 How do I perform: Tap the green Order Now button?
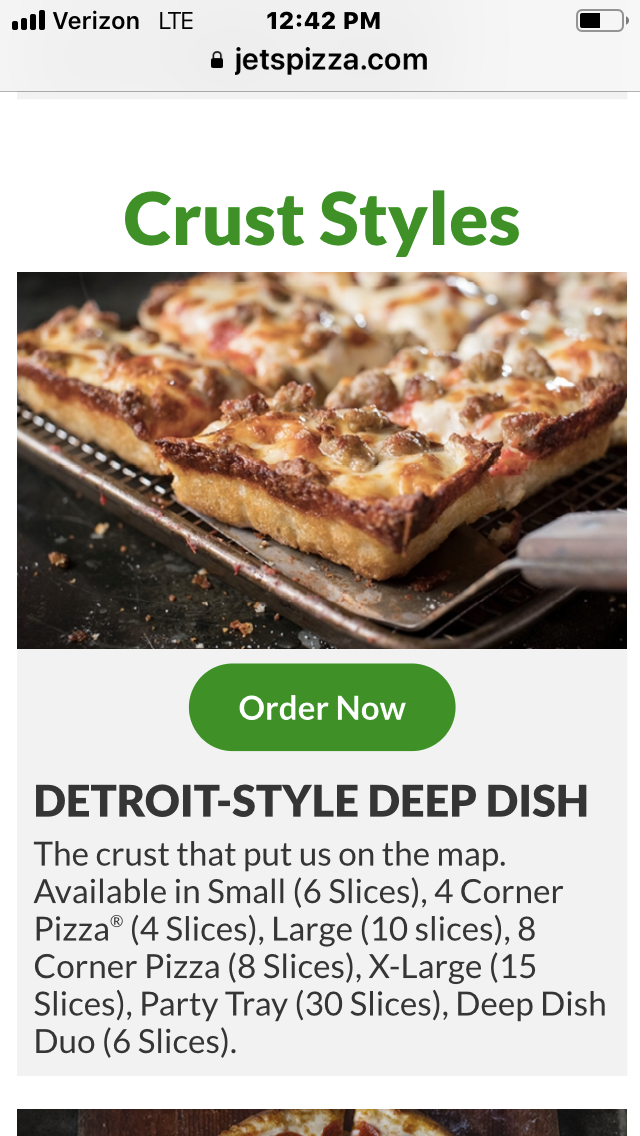click(x=322, y=707)
